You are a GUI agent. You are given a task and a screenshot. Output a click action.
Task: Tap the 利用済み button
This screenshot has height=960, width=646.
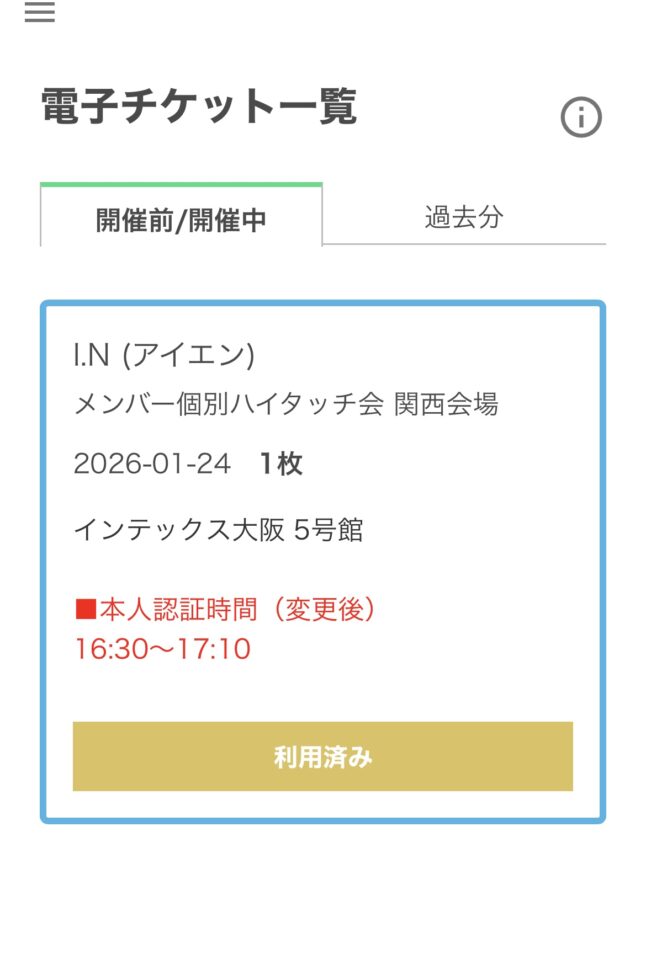pos(322,757)
